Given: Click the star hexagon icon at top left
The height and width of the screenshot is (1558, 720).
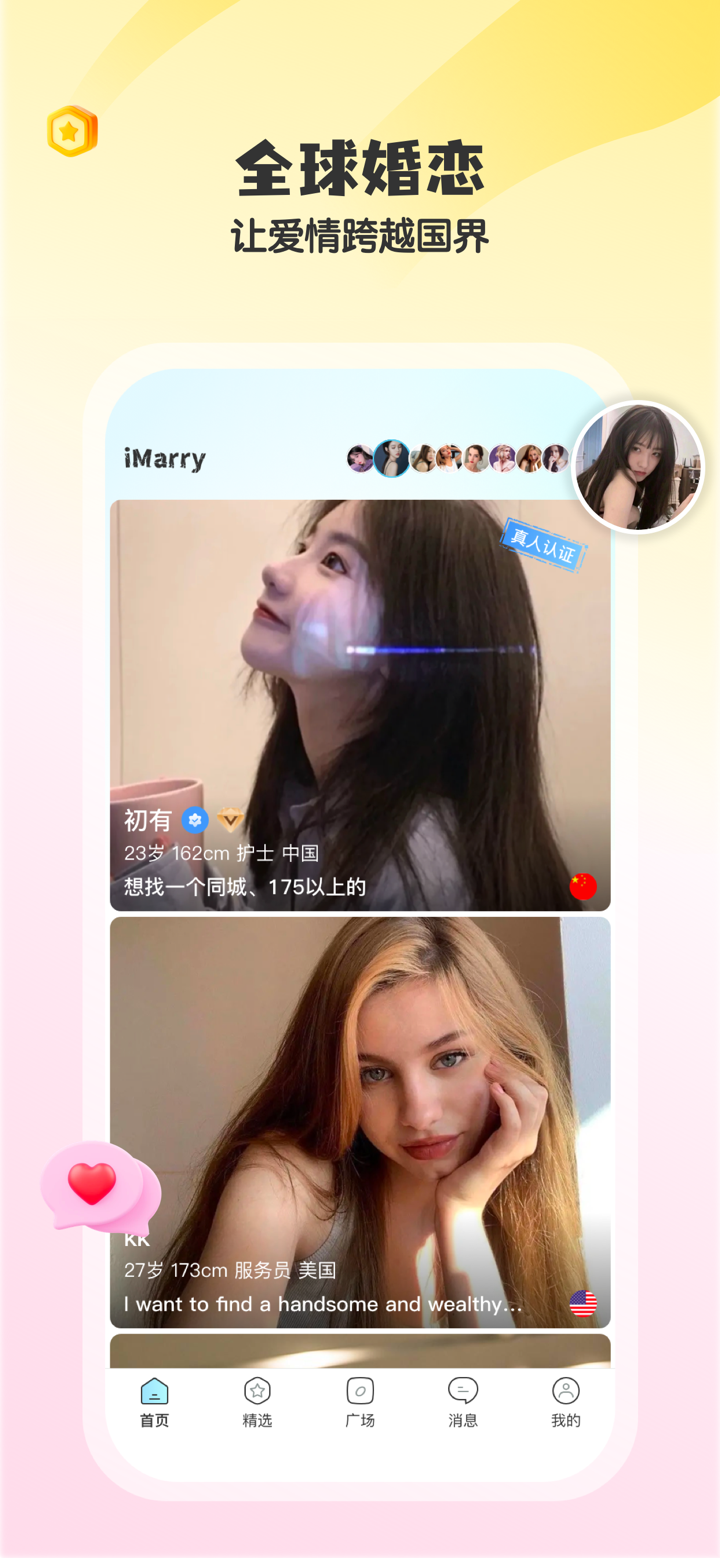Looking at the screenshot, I should pos(71,130).
